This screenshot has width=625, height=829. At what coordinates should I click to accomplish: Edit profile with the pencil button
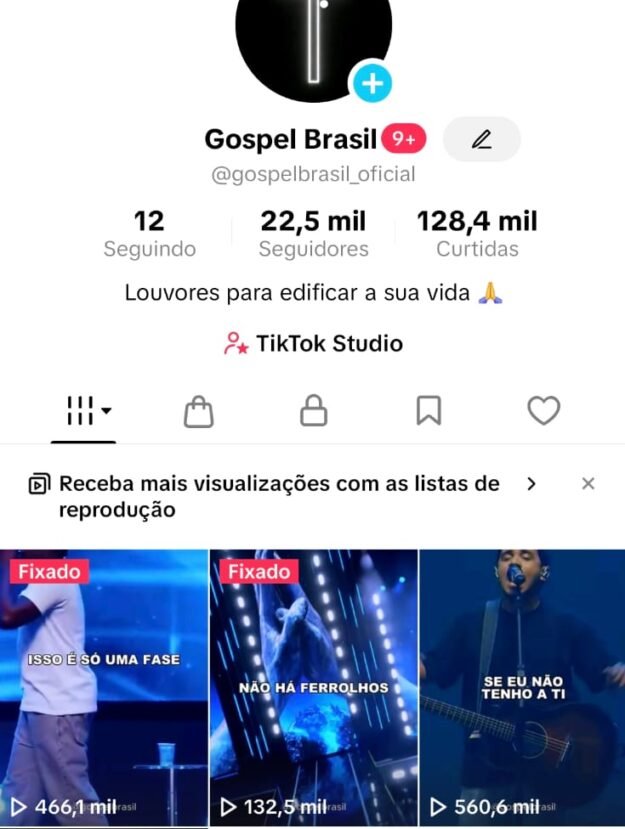tap(482, 139)
